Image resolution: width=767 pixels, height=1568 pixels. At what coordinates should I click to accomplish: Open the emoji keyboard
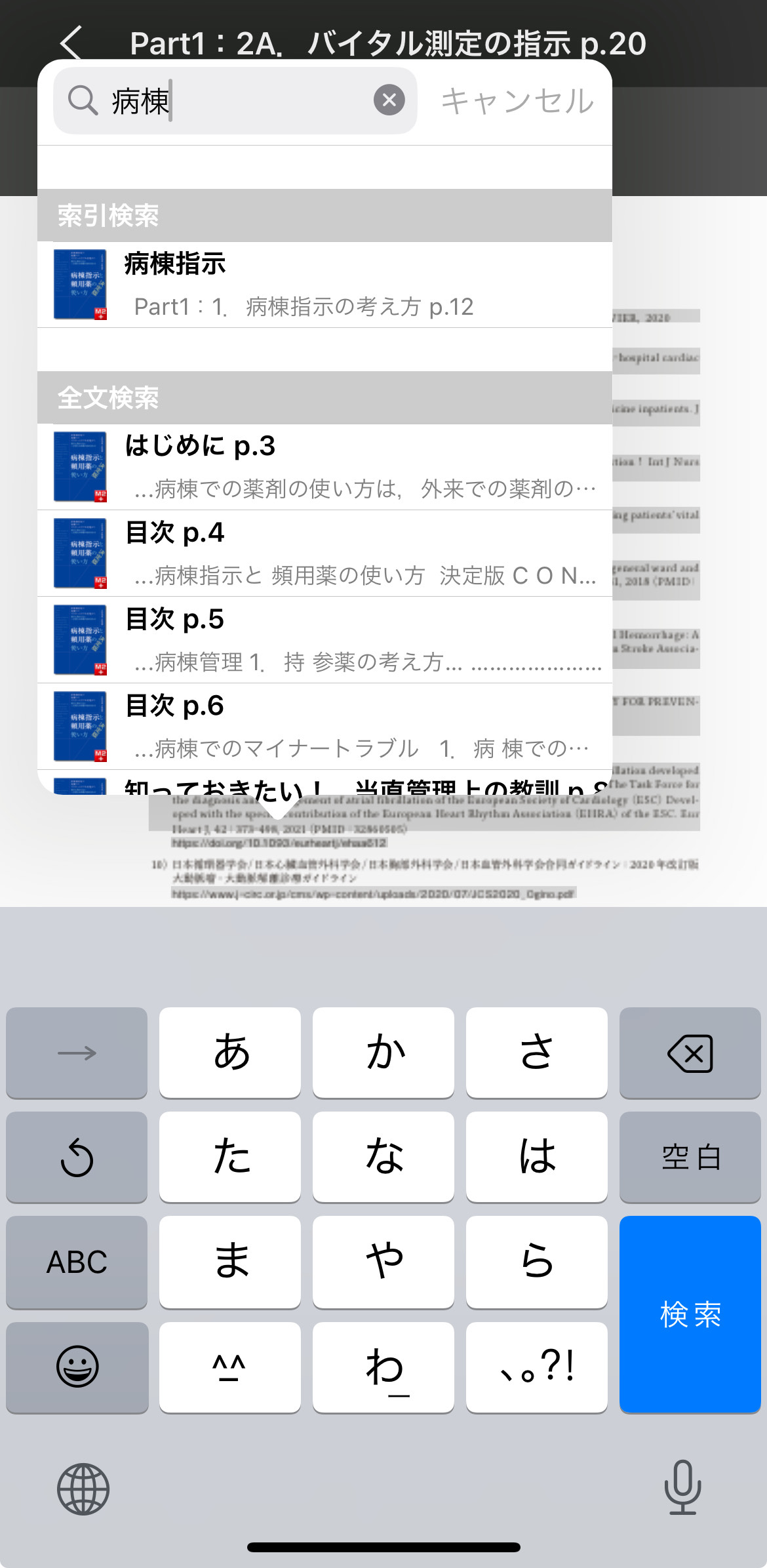click(77, 1367)
